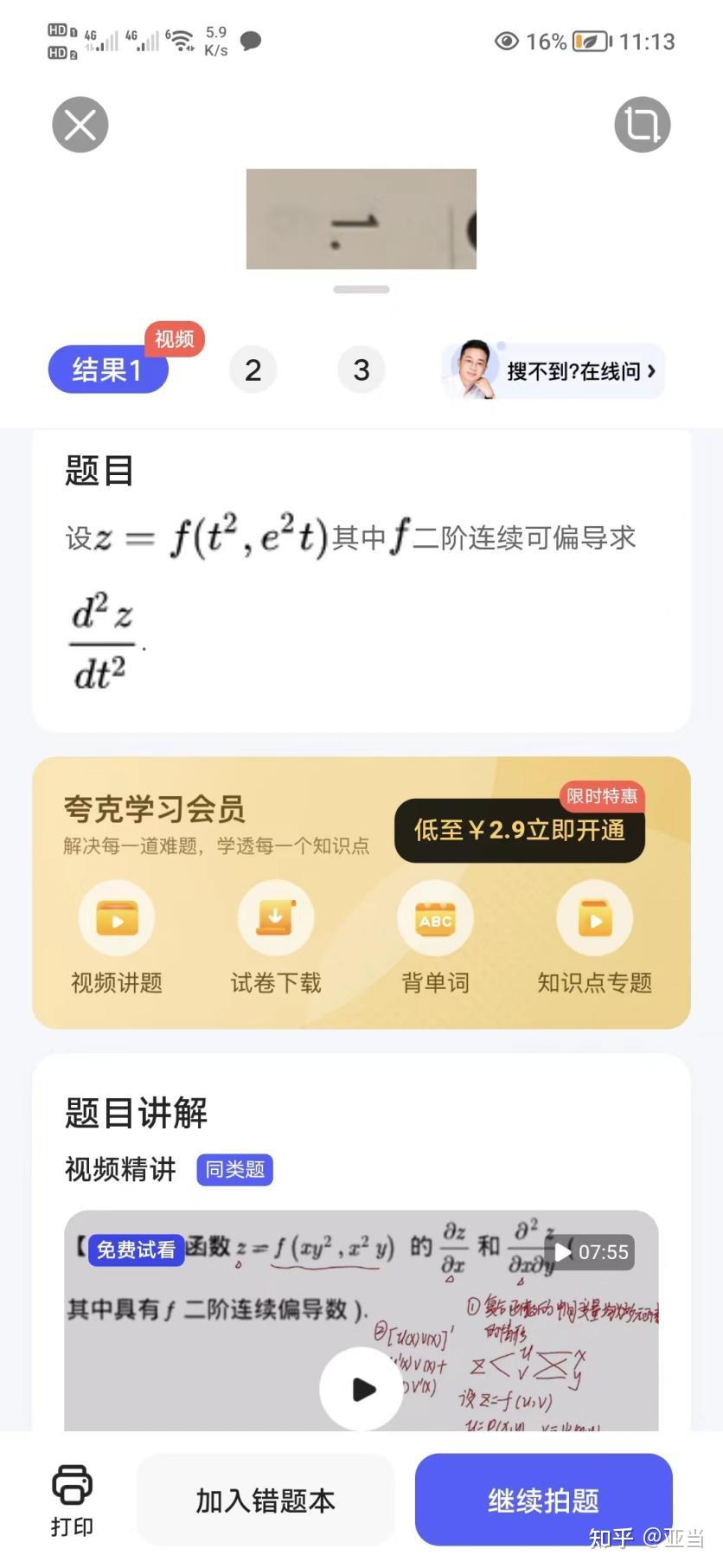Play the 视频精讲 explanation video
Screen dimensions: 723x1568
tap(361, 1389)
